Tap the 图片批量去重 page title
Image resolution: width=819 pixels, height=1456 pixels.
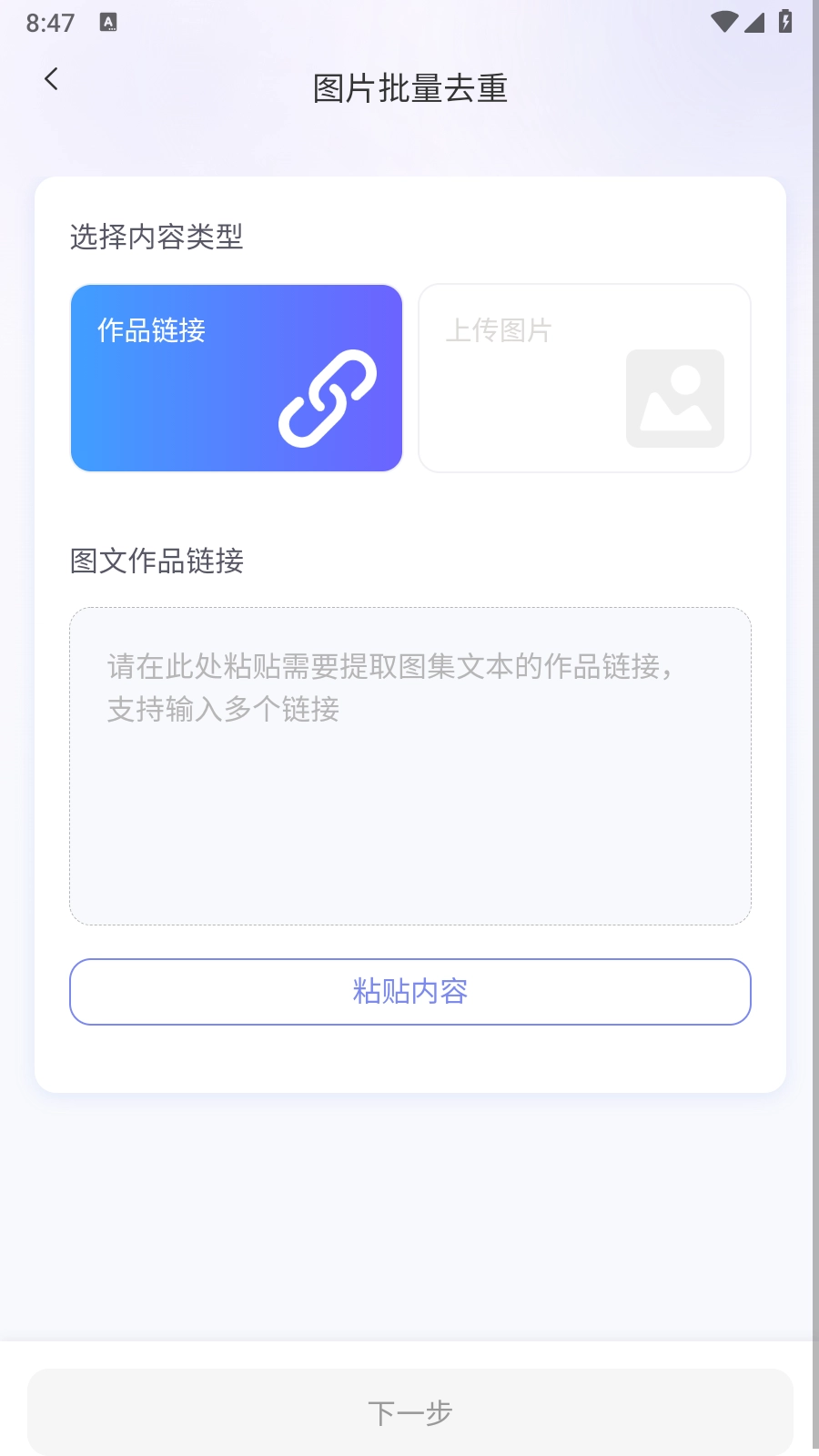click(x=409, y=89)
